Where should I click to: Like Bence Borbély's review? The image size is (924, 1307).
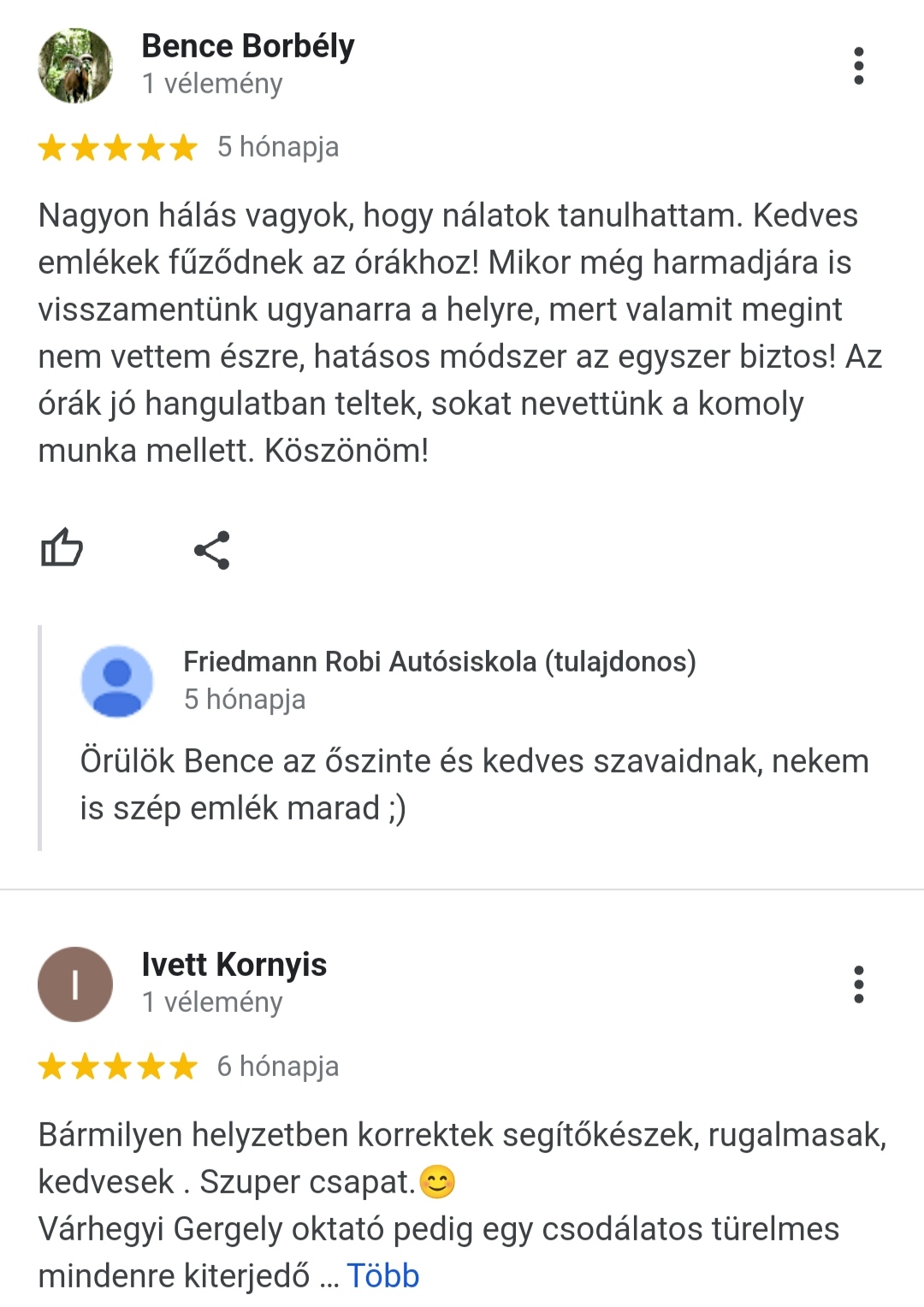point(62,548)
